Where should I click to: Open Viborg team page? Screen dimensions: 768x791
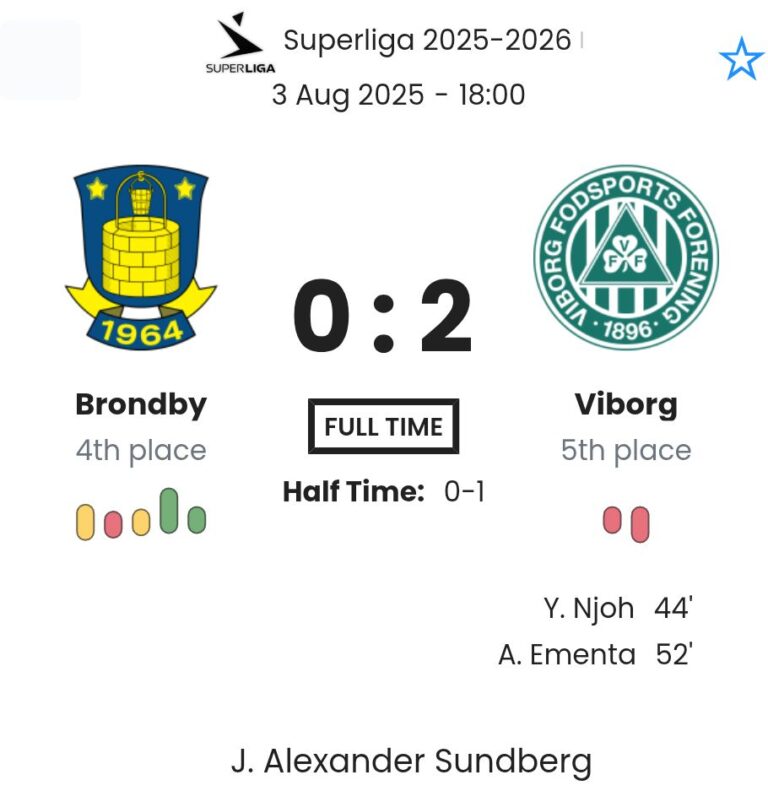[625, 404]
